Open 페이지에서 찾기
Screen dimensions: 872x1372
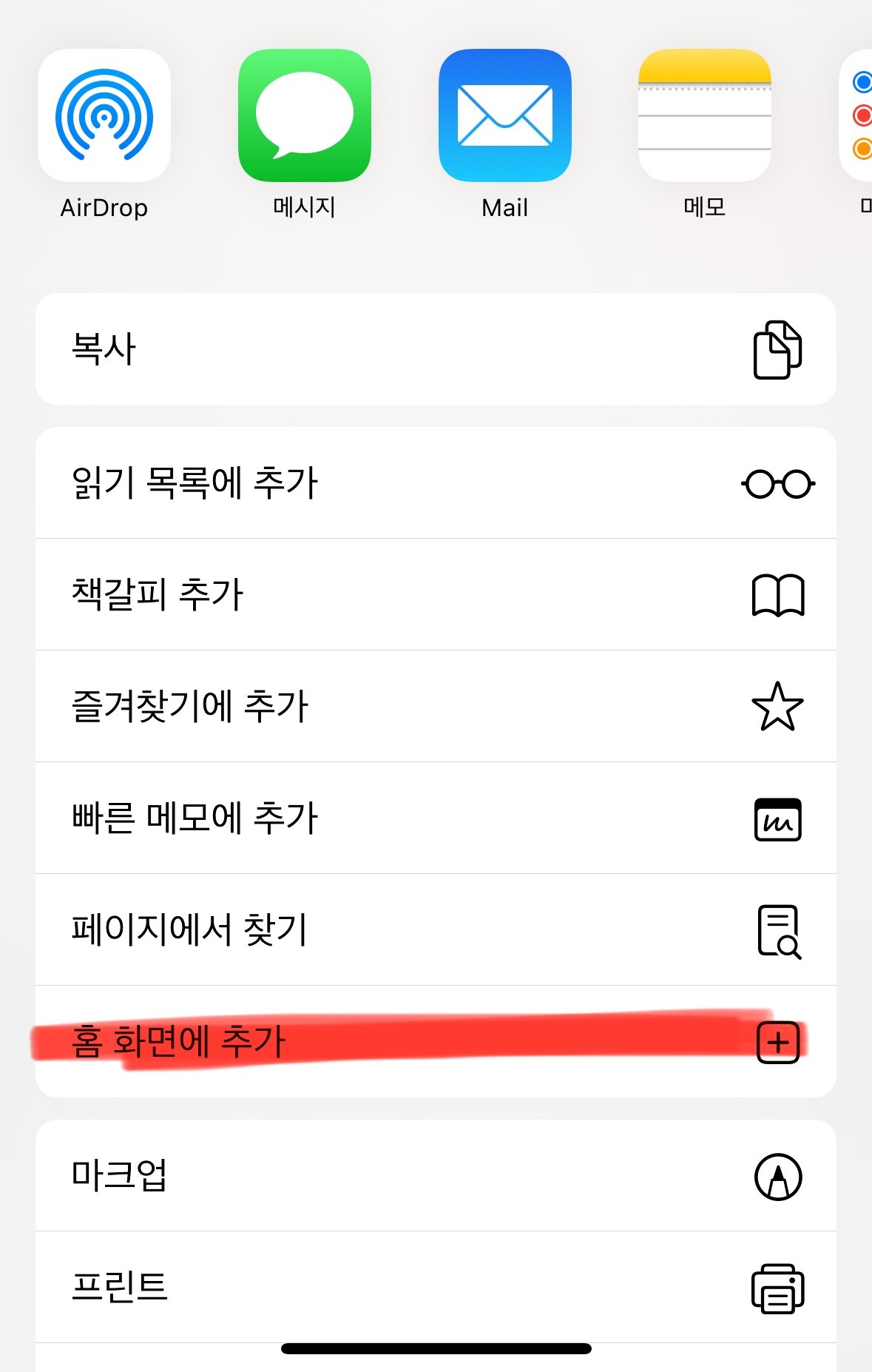[436, 930]
